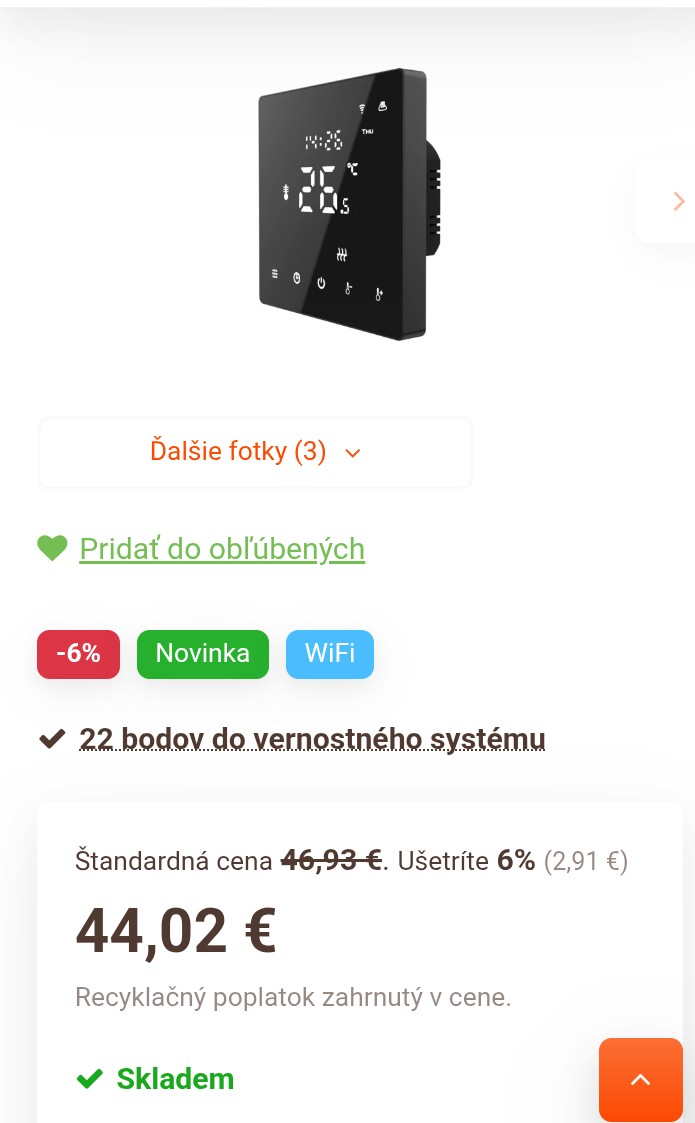Tap the -6% discount badge
The image size is (695, 1123).
click(x=79, y=654)
